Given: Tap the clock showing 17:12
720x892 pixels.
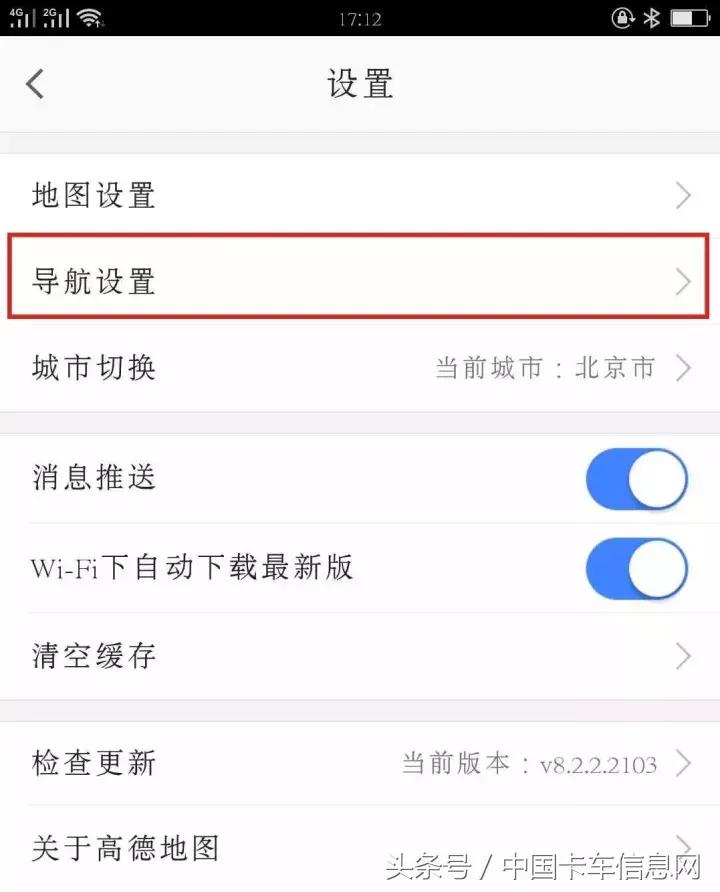Looking at the screenshot, I should [x=358, y=16].
